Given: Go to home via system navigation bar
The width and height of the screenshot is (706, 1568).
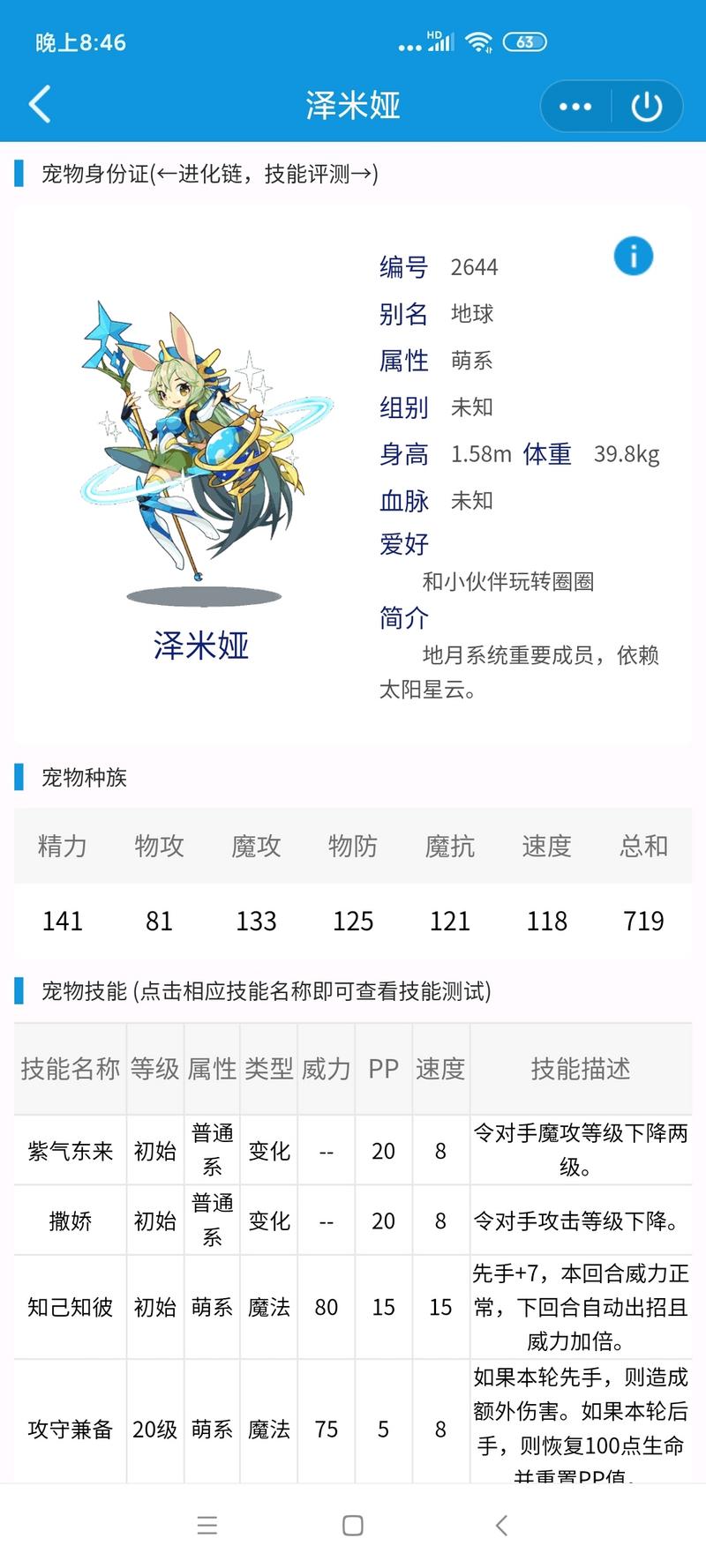Looking at the screenshot, I should pos(353,1526).
